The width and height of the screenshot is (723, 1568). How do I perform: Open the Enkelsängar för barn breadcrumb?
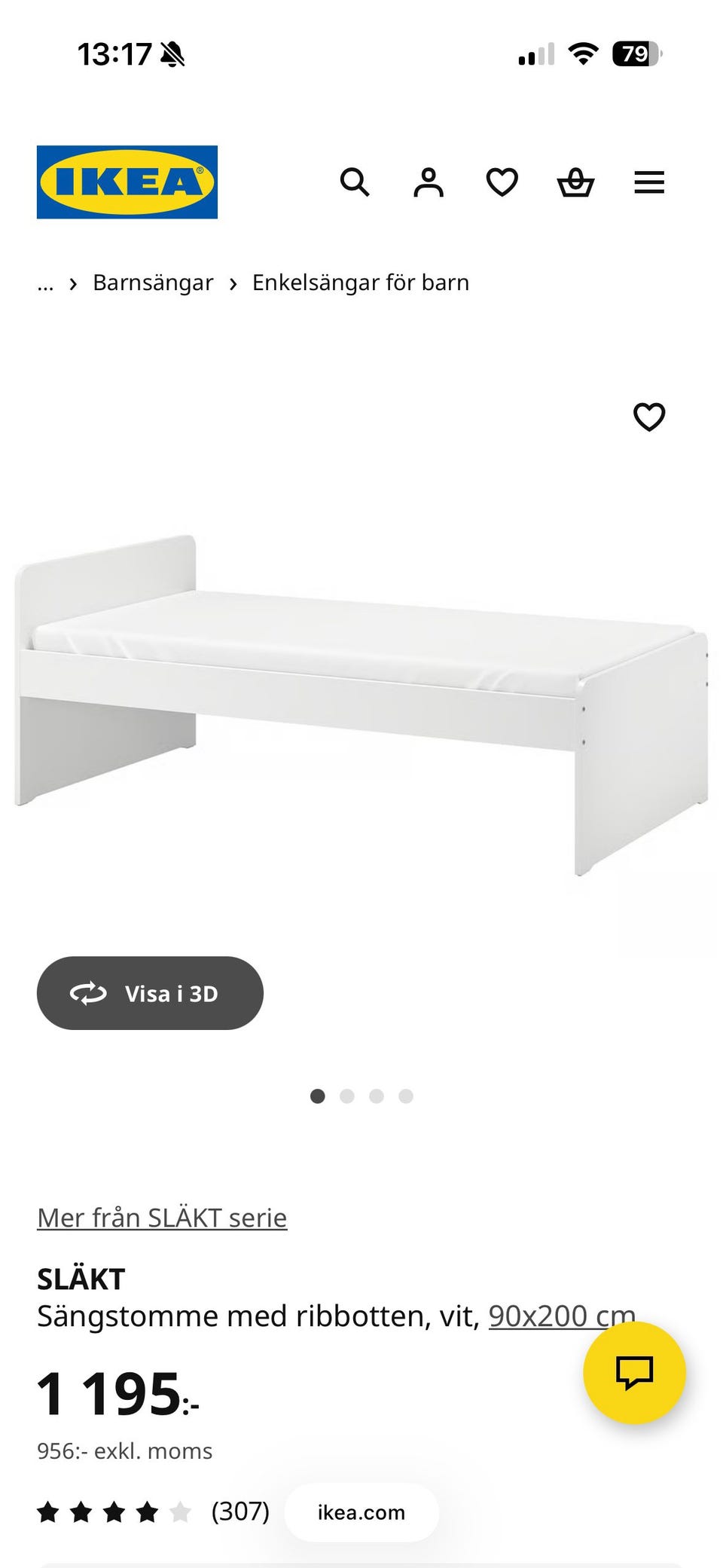(360, 283)
